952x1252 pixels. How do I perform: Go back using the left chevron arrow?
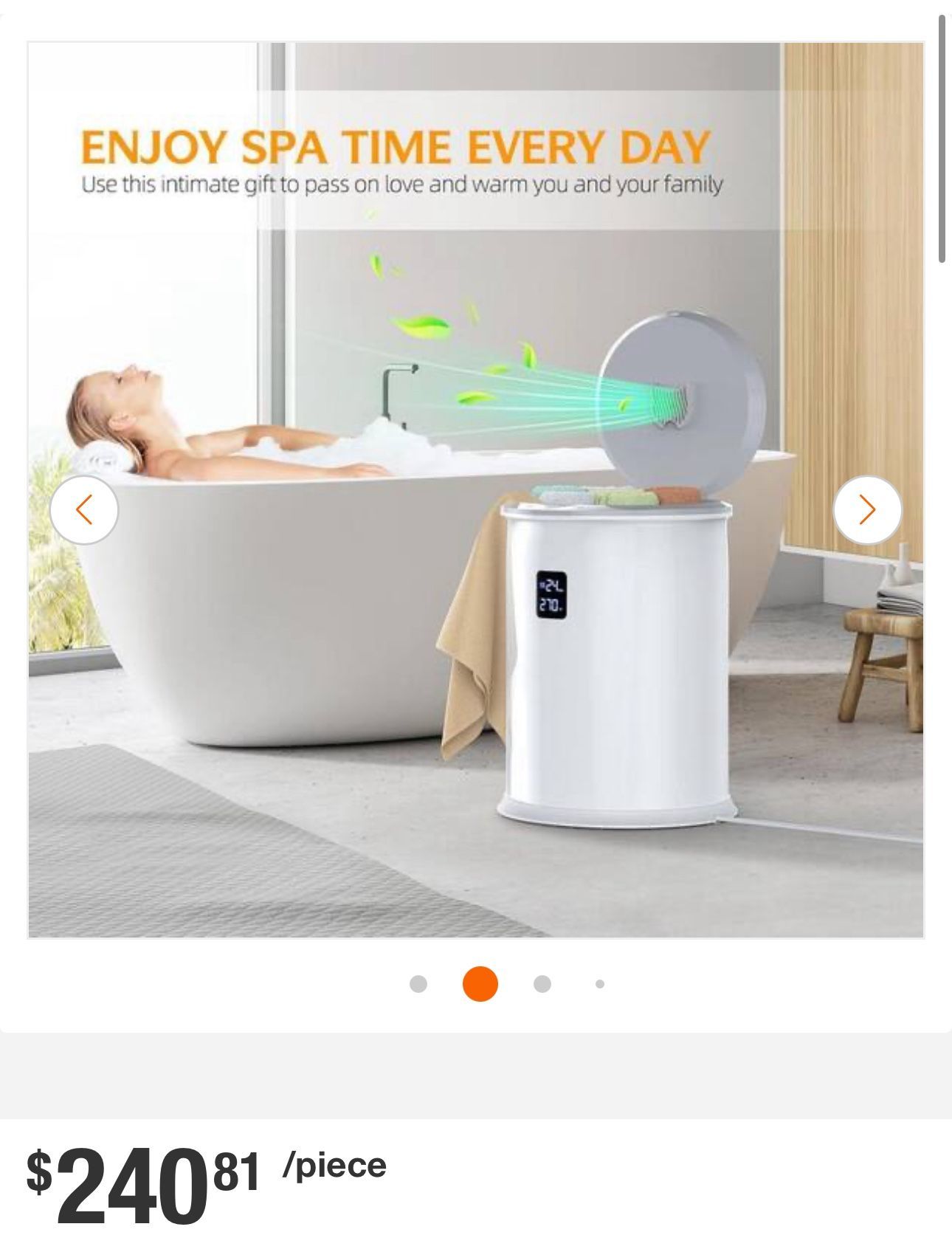point(83,508)
